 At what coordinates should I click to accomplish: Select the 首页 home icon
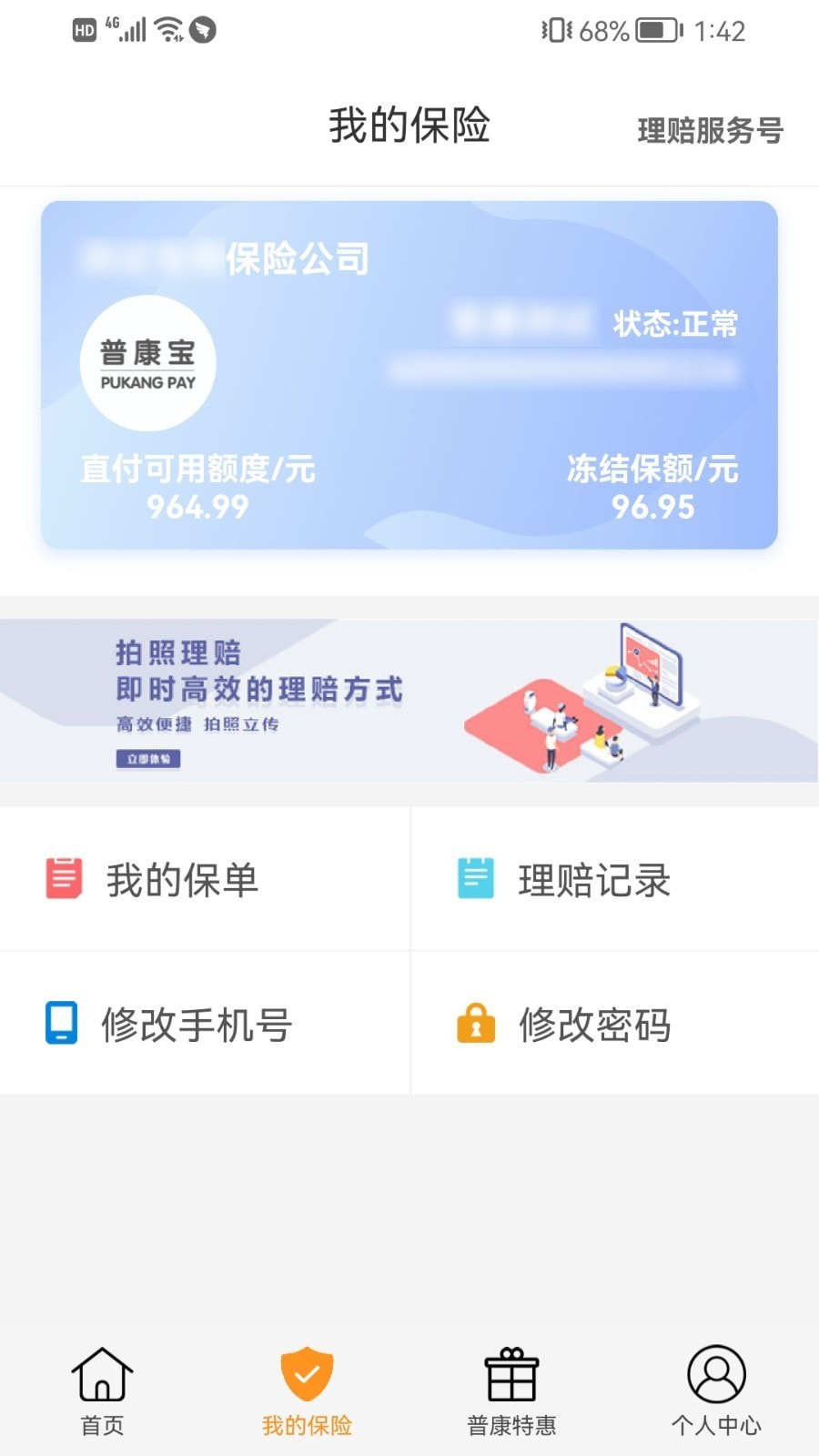coord(102,1376)
